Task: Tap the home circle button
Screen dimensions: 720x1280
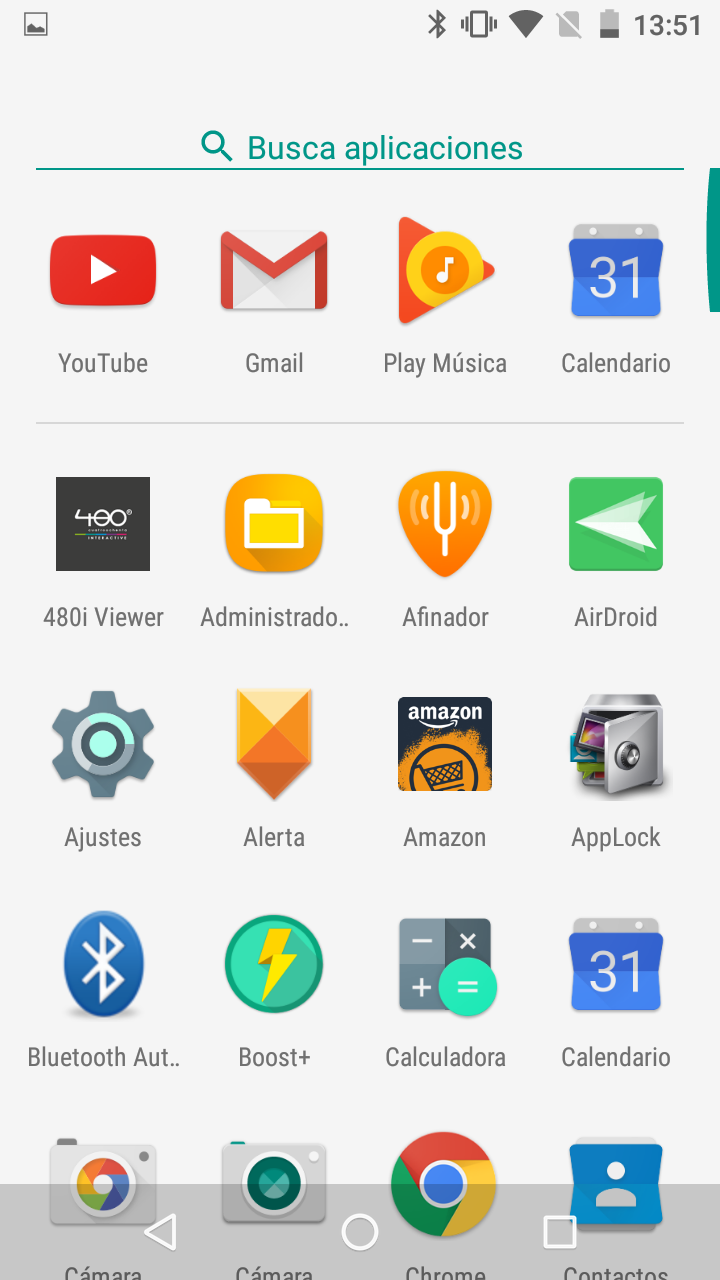Action: [360, 1232]
